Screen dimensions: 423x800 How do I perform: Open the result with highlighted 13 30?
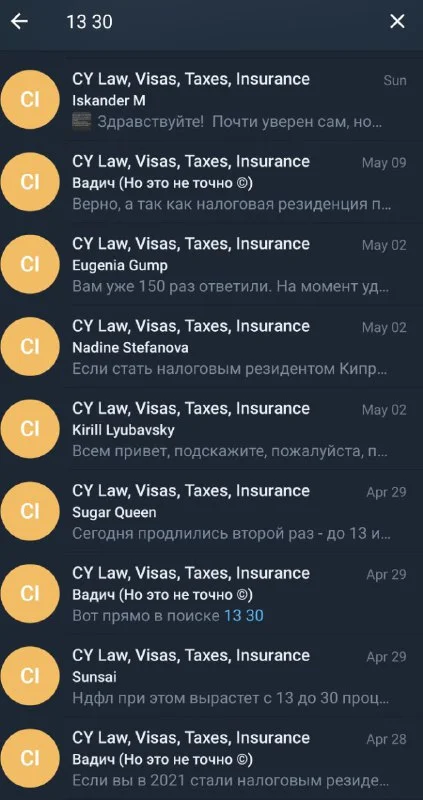[x=211, y=595]
